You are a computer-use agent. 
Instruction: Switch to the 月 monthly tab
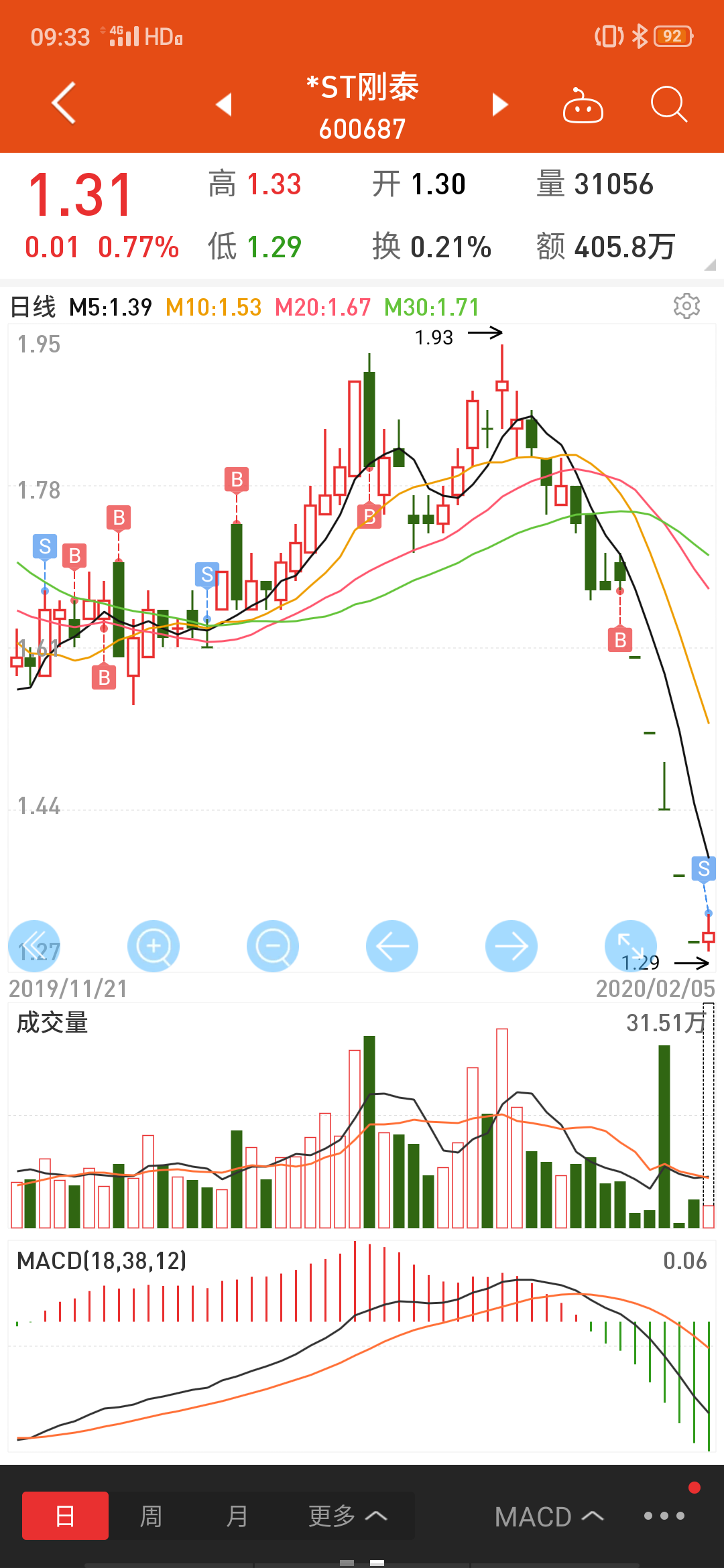[237, 1515]
